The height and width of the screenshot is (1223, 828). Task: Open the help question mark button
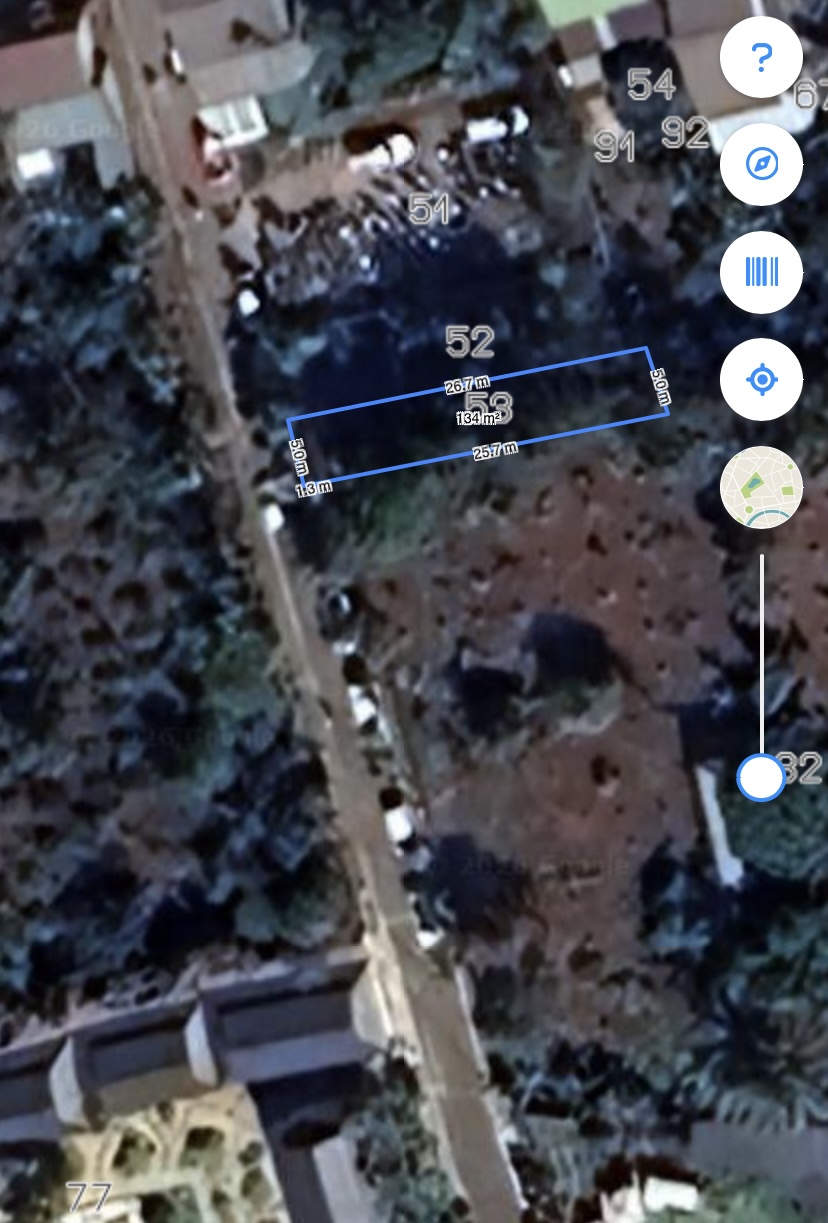(x=761, y=57)
